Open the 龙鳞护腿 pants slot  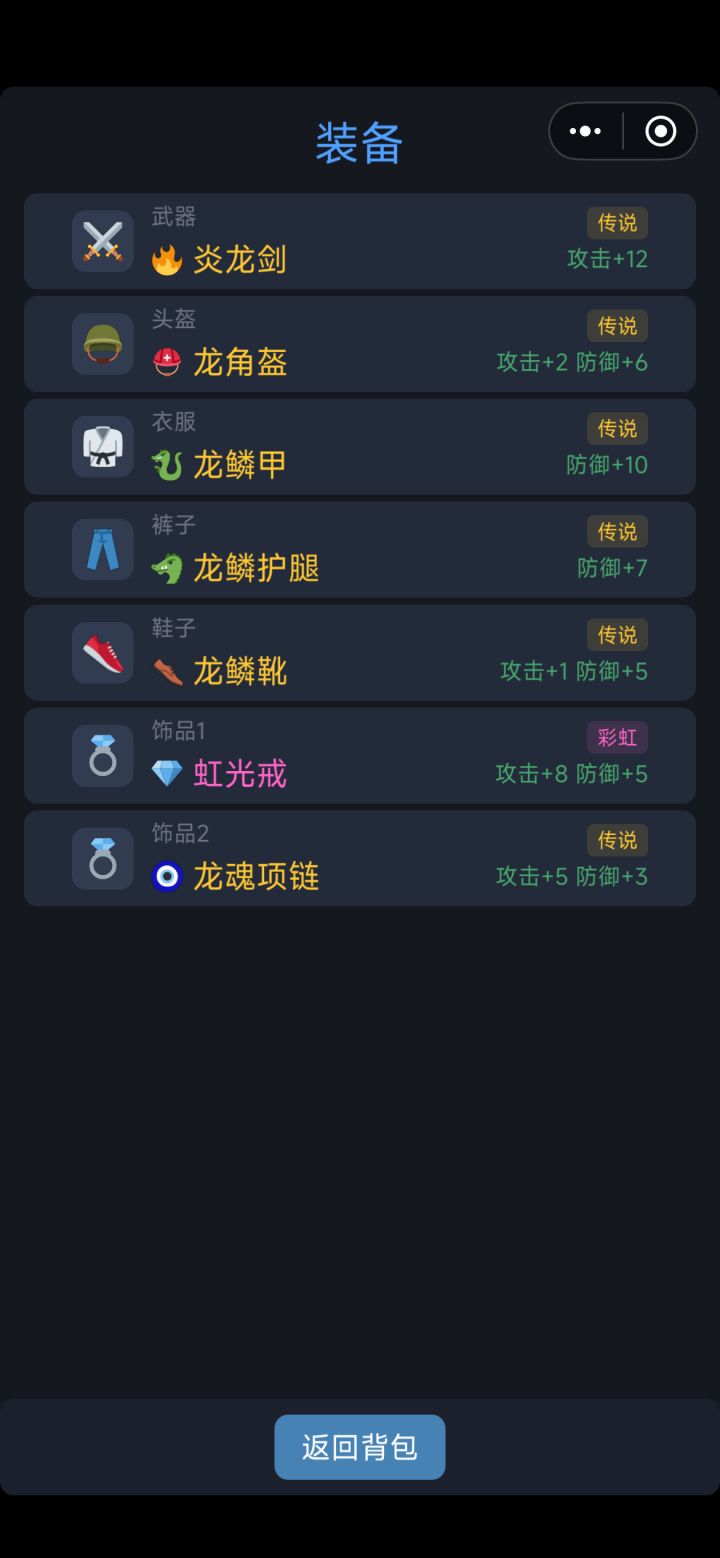359,550
